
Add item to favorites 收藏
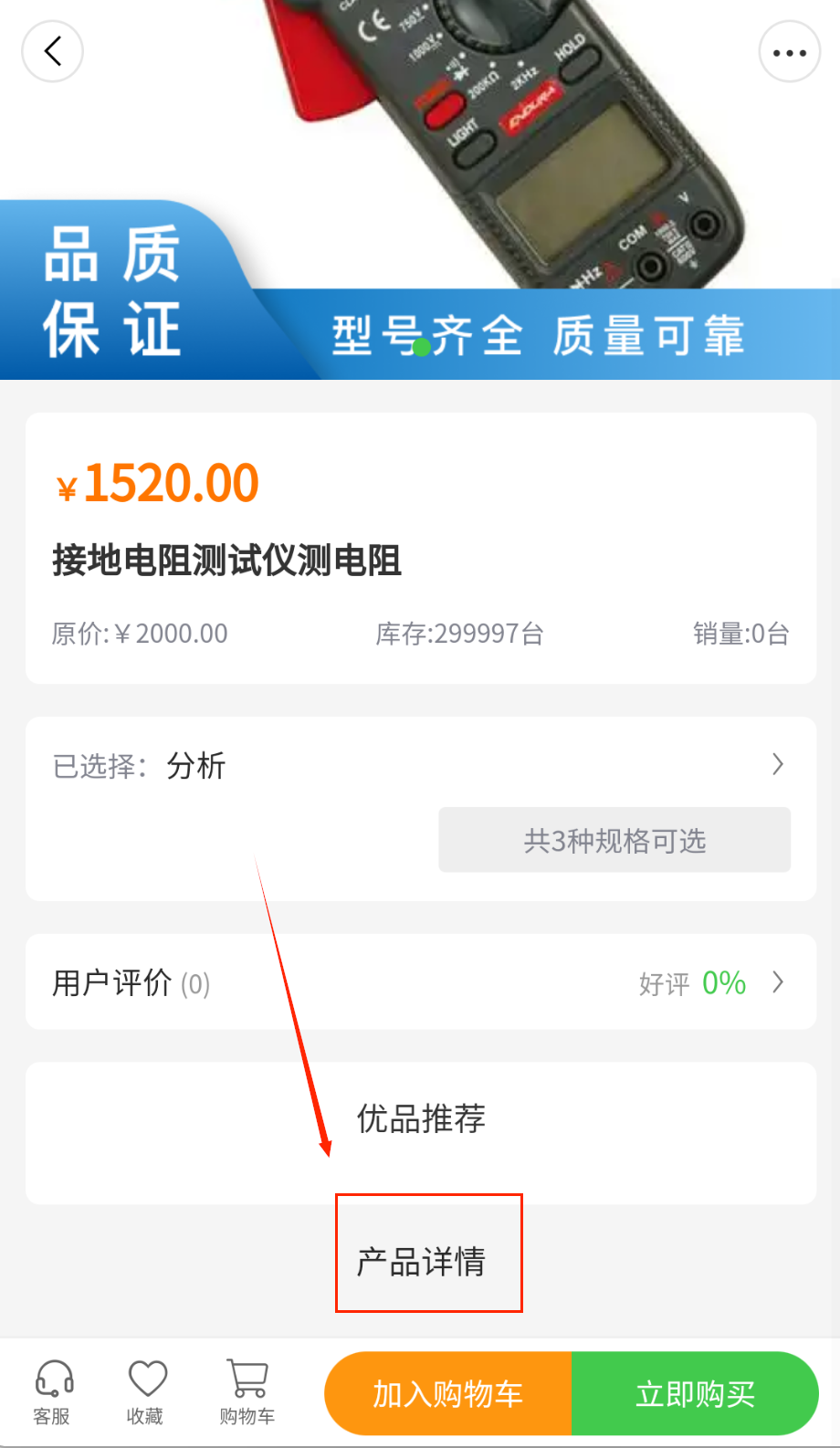tap(146, 1391)
